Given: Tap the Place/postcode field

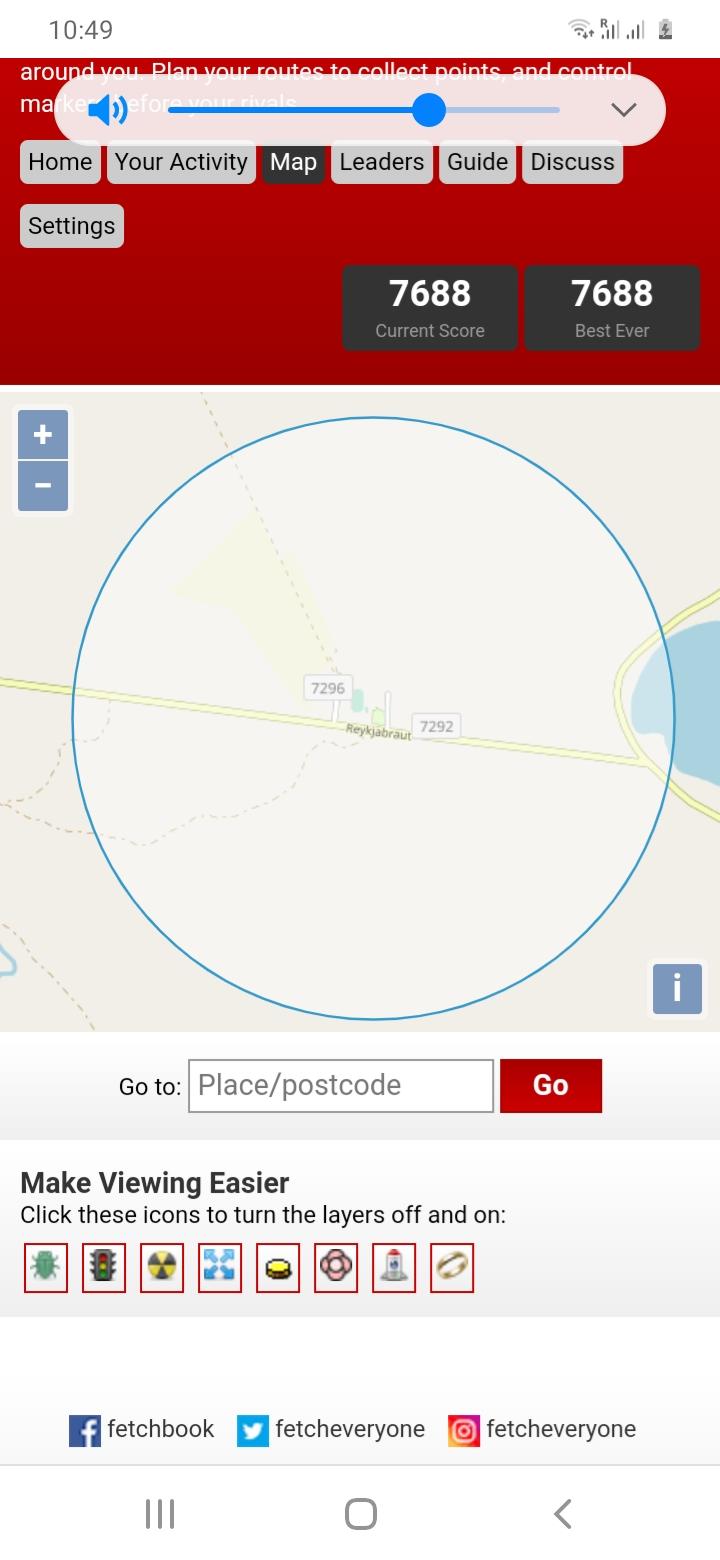Looking at the screenshot, I should click(341, 1086).
